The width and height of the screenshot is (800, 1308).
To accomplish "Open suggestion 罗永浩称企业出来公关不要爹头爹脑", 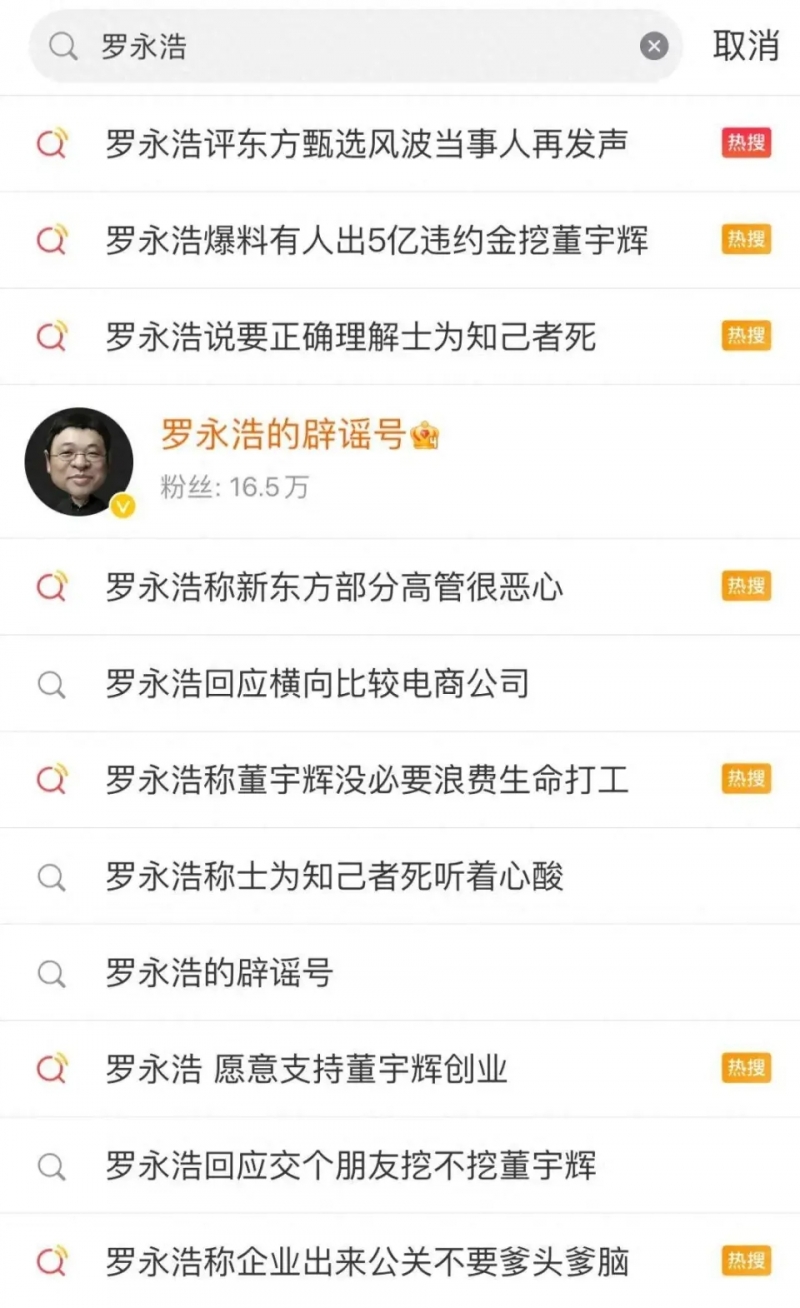I will pos(366,1261).
